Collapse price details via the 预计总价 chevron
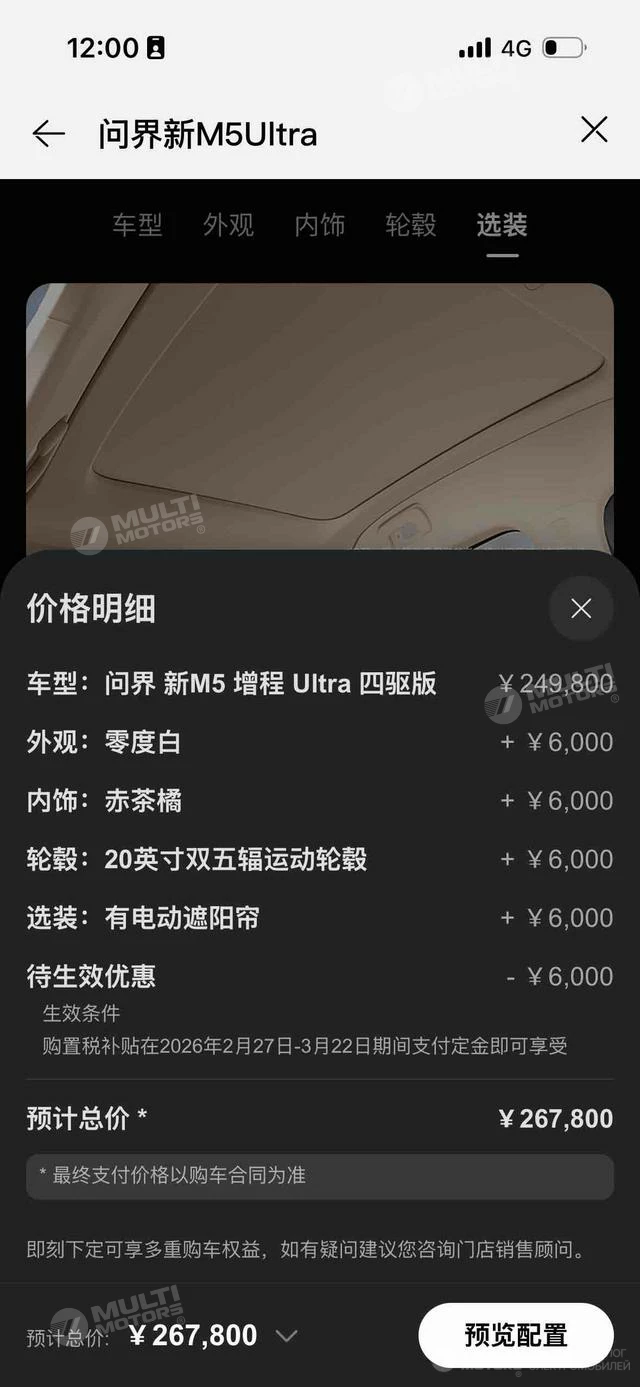 click(x=286, y=1336)
